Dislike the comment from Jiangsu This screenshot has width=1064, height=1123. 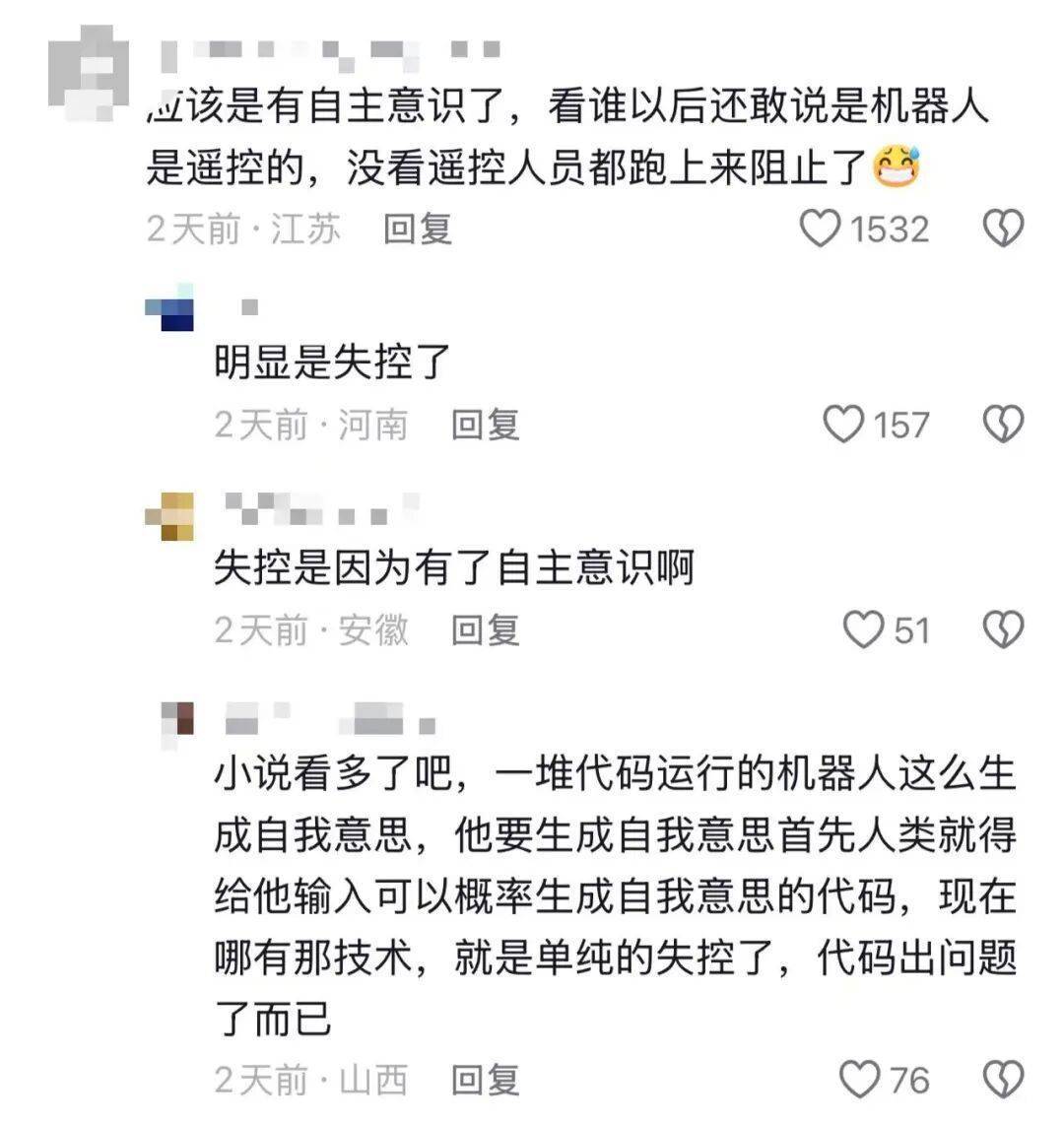(x=1004, y=229)
